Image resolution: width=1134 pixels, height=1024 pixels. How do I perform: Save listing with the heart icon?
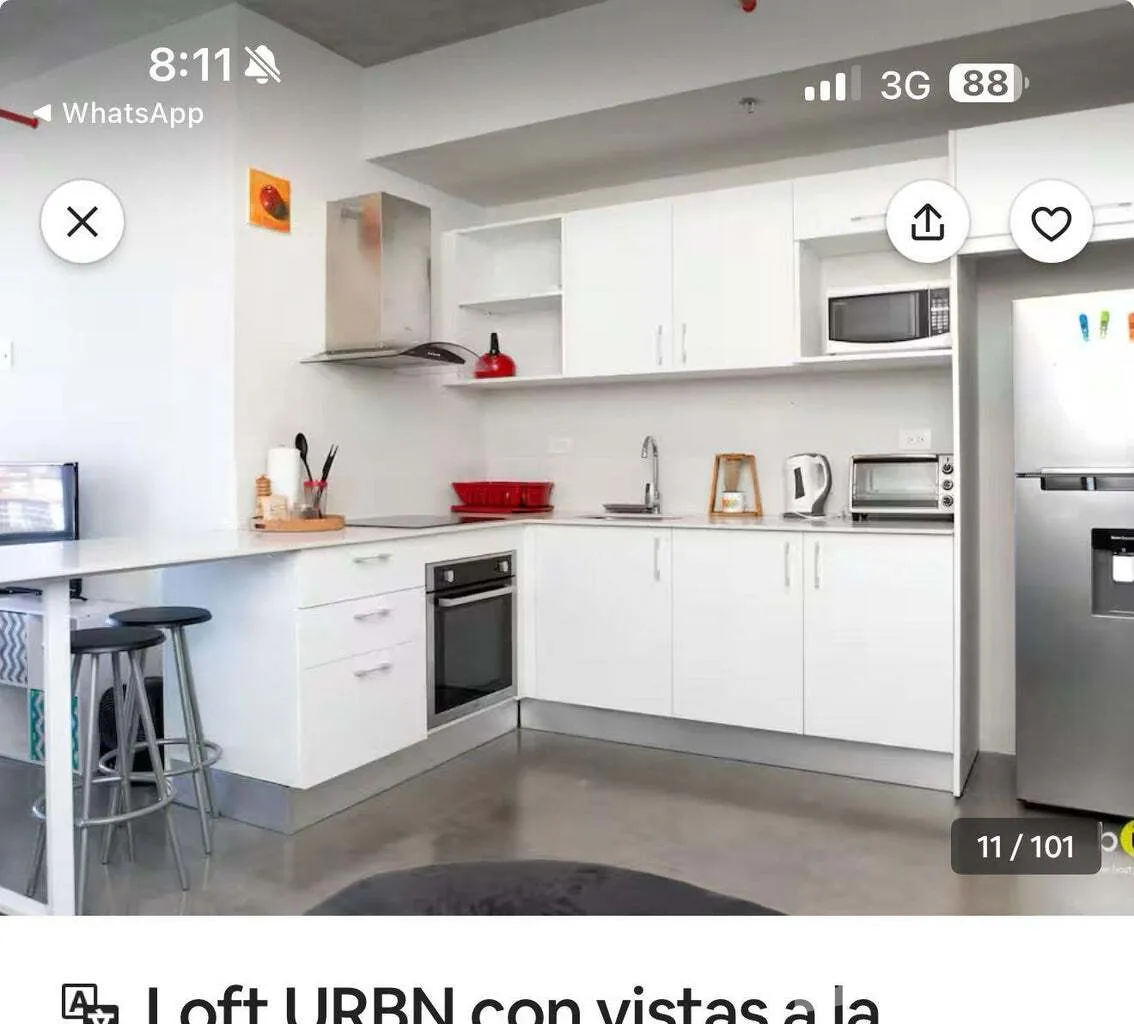coord(1051,222)
